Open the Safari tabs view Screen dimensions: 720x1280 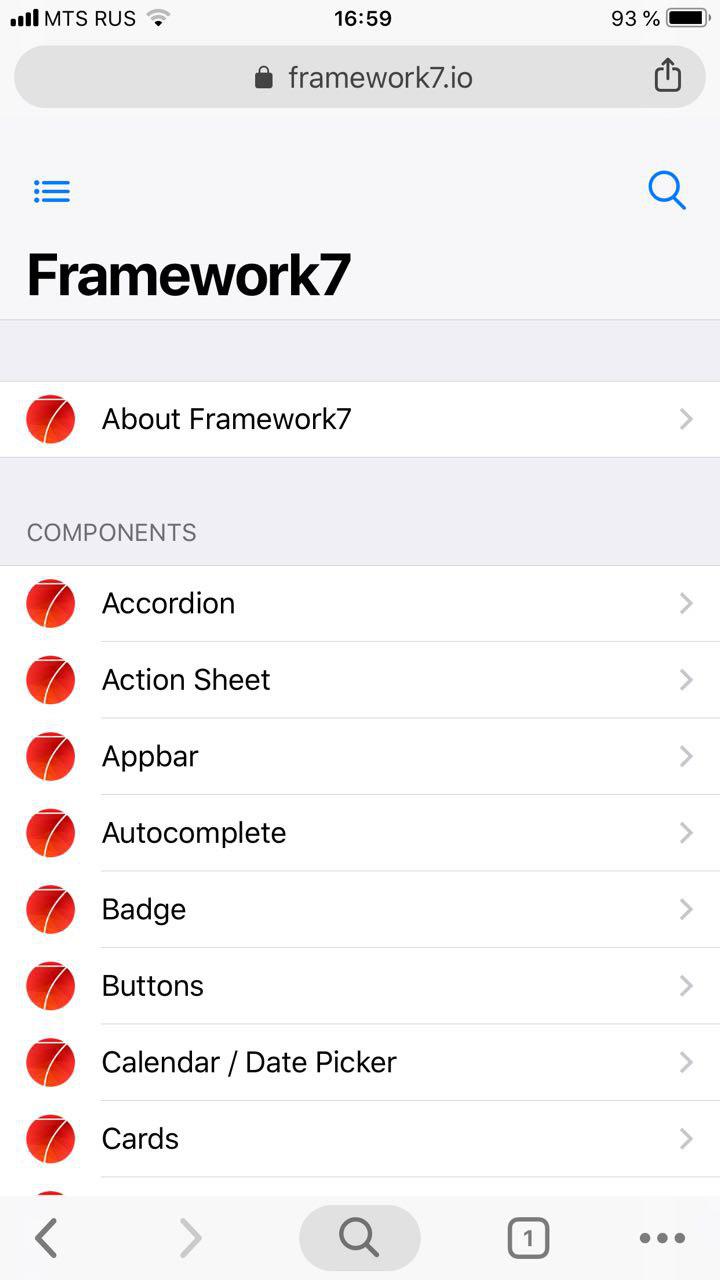(x=528, y=1238)
